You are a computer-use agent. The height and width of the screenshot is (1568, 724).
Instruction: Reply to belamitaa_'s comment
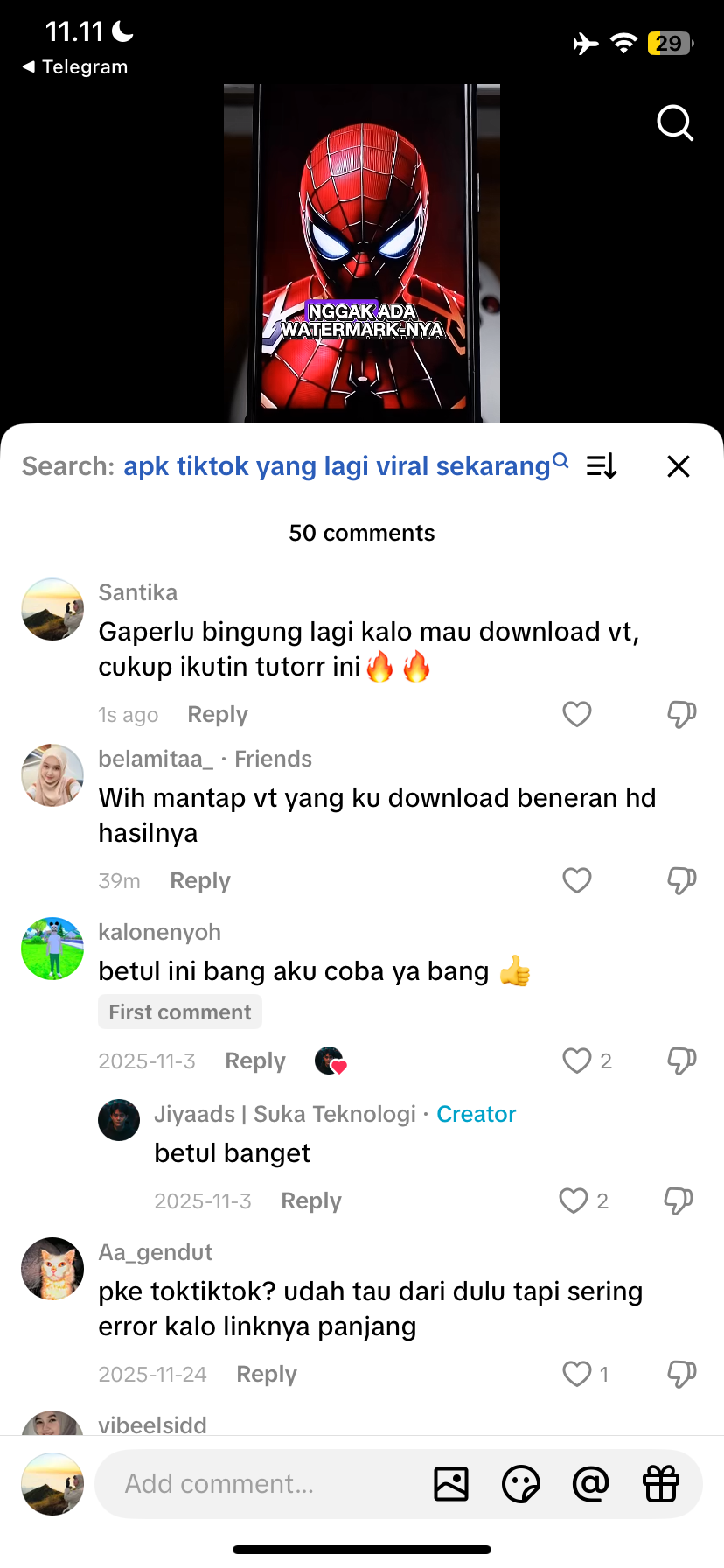200,880
